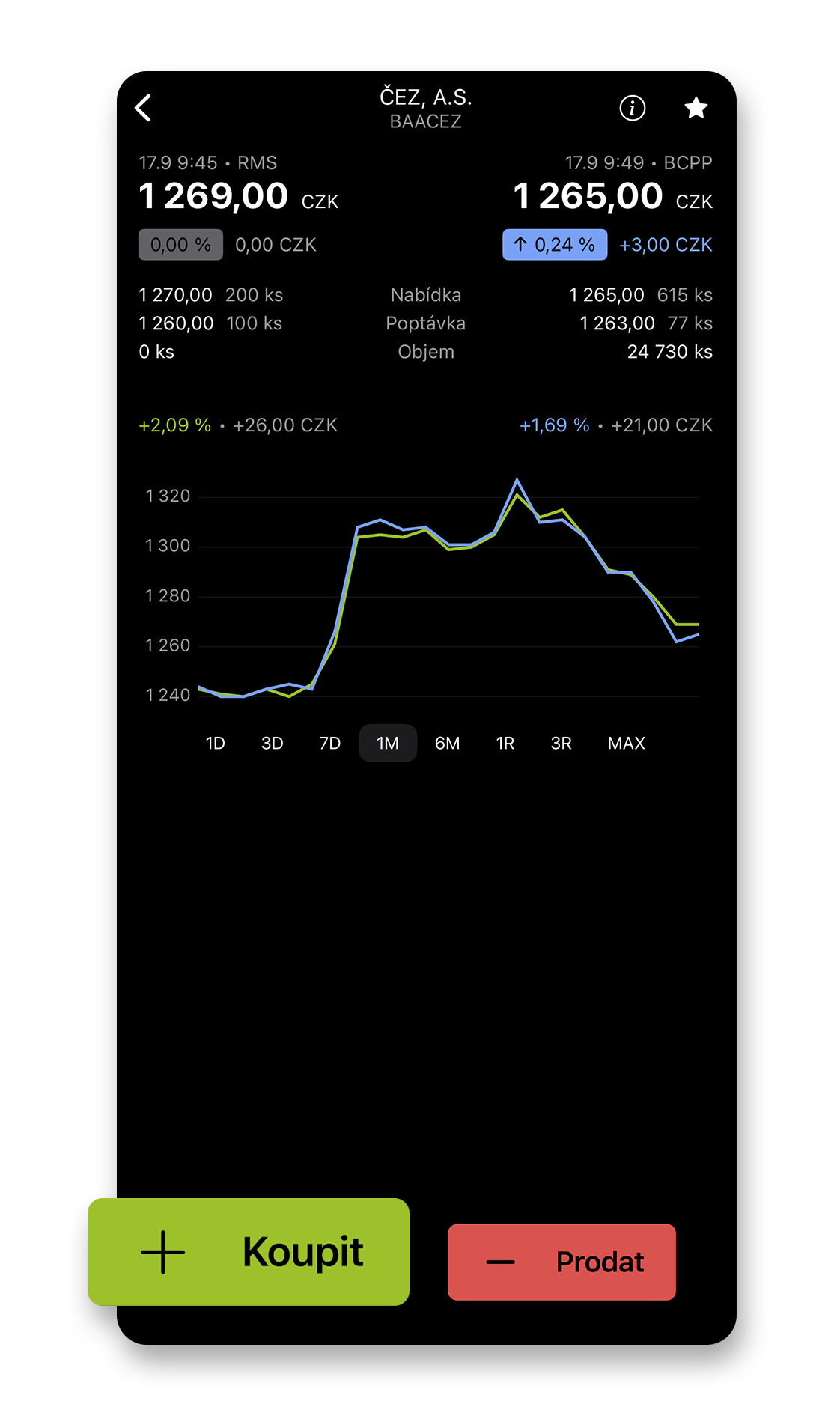Show the 7D chart period
The width and height of the screenshot is (840, 1413).
(329, 743)
